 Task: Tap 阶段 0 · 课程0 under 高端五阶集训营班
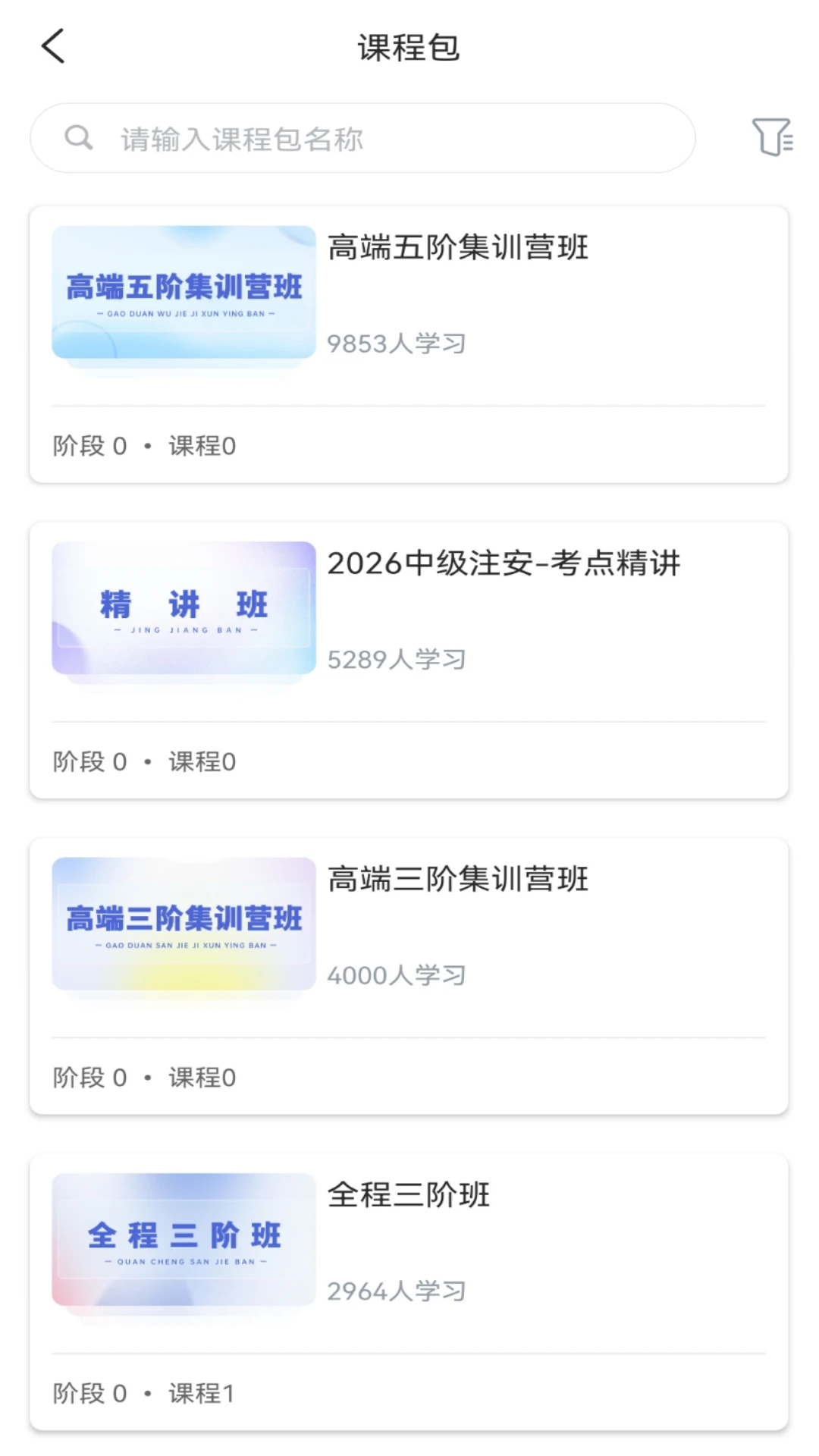pyautogui.click(x=141, y=446)
